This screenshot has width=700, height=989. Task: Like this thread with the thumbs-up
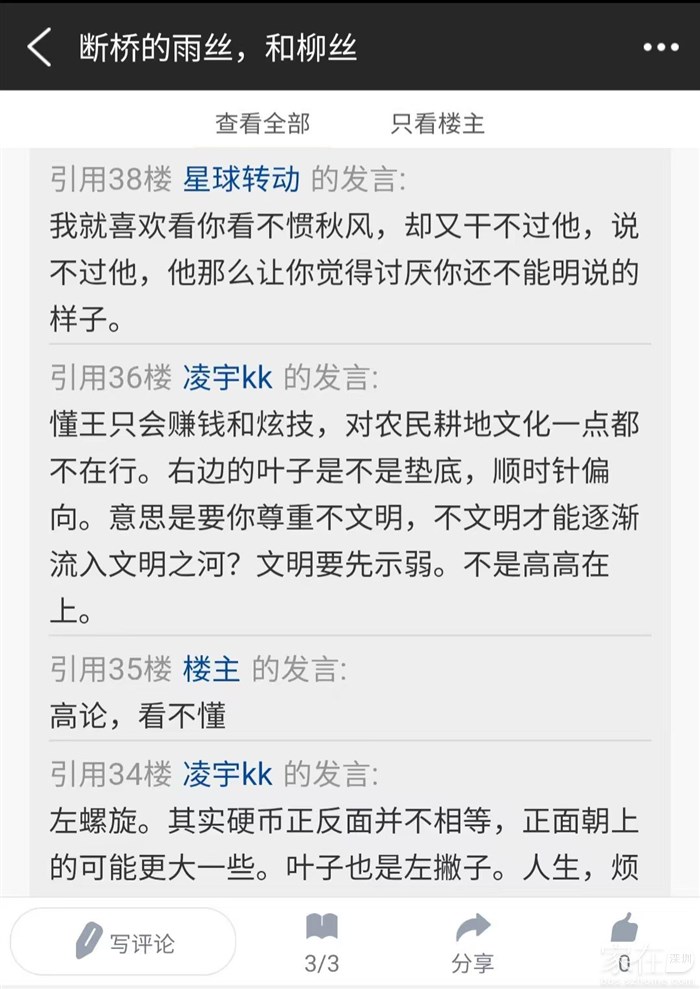point(624,942)
